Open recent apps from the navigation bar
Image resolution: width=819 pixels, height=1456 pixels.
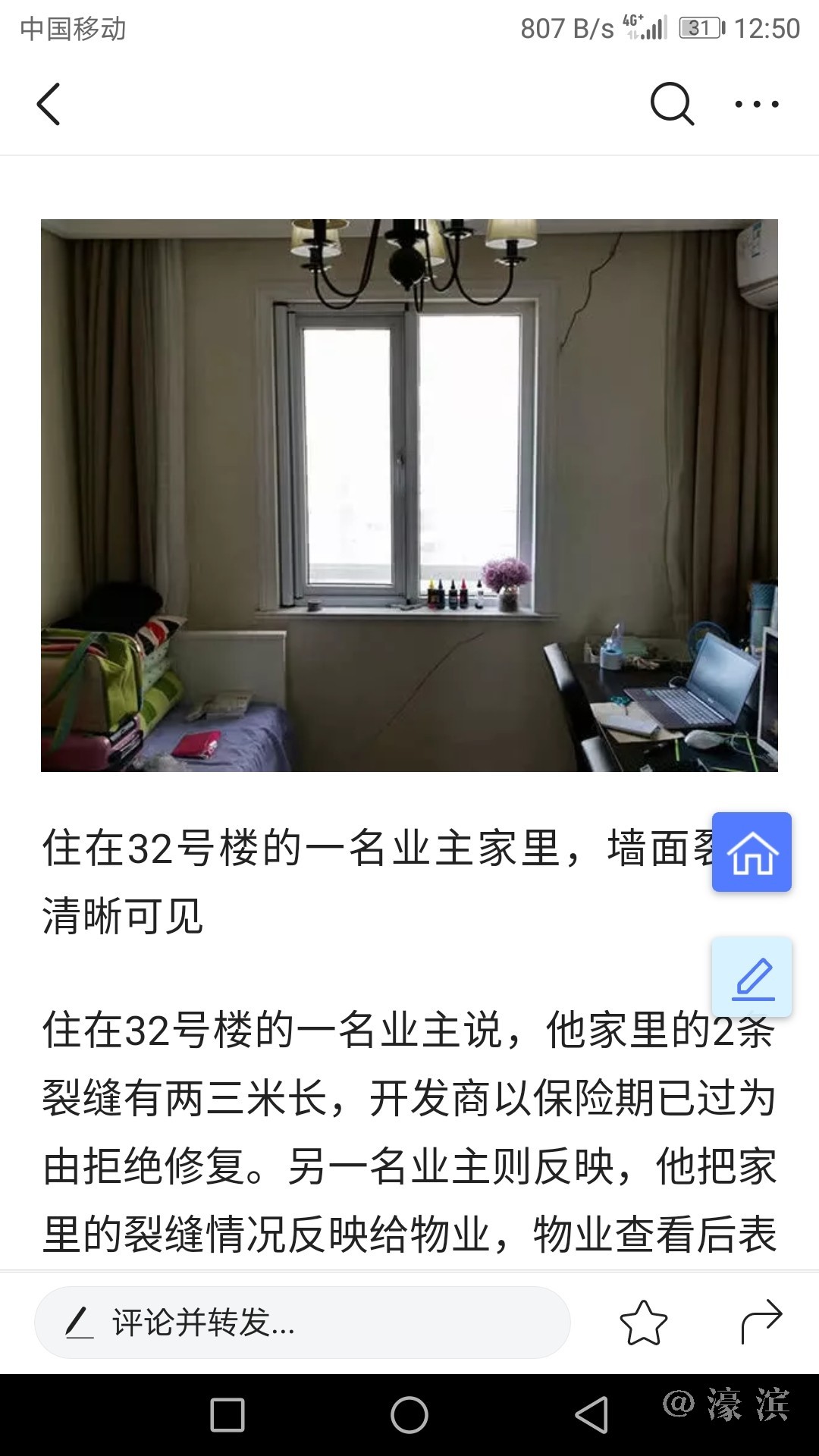(x=227, y=1415)
